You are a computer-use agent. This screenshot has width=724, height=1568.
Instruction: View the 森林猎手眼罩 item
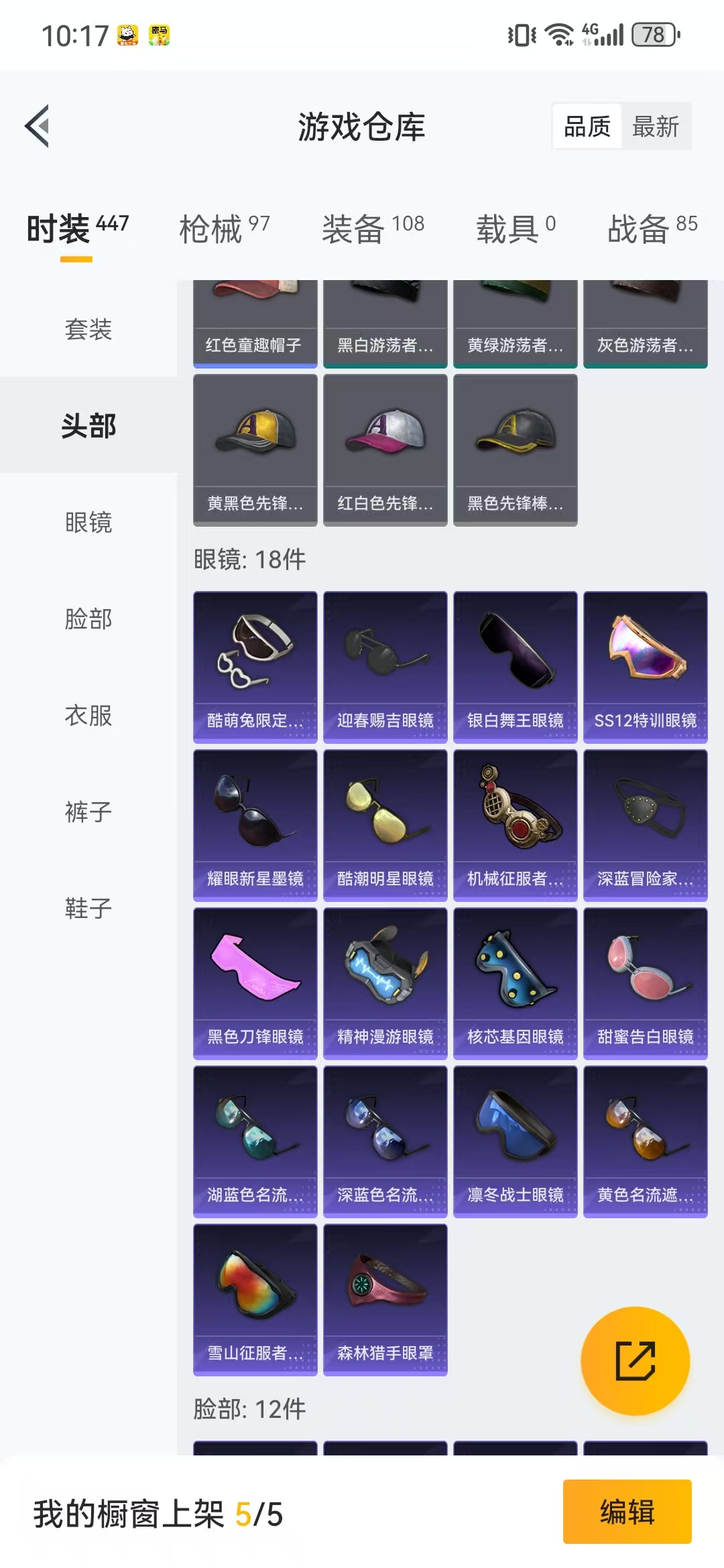(385, 1299)
